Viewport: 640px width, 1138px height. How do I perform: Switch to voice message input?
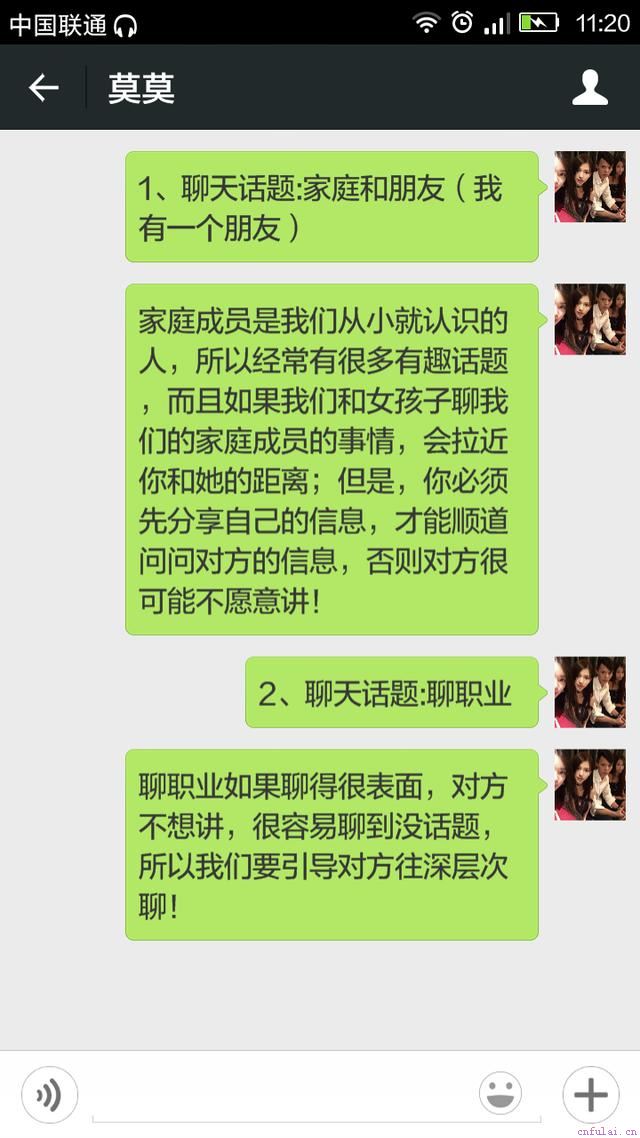[x=49, y=1096]
